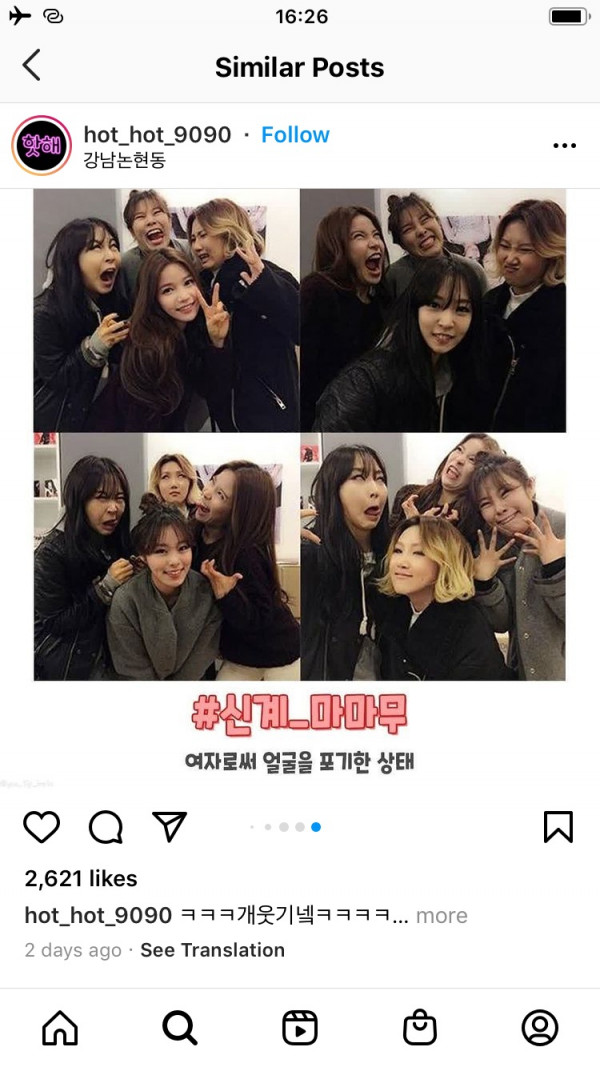Tap See Translation under the caption

tap(212, 950)
